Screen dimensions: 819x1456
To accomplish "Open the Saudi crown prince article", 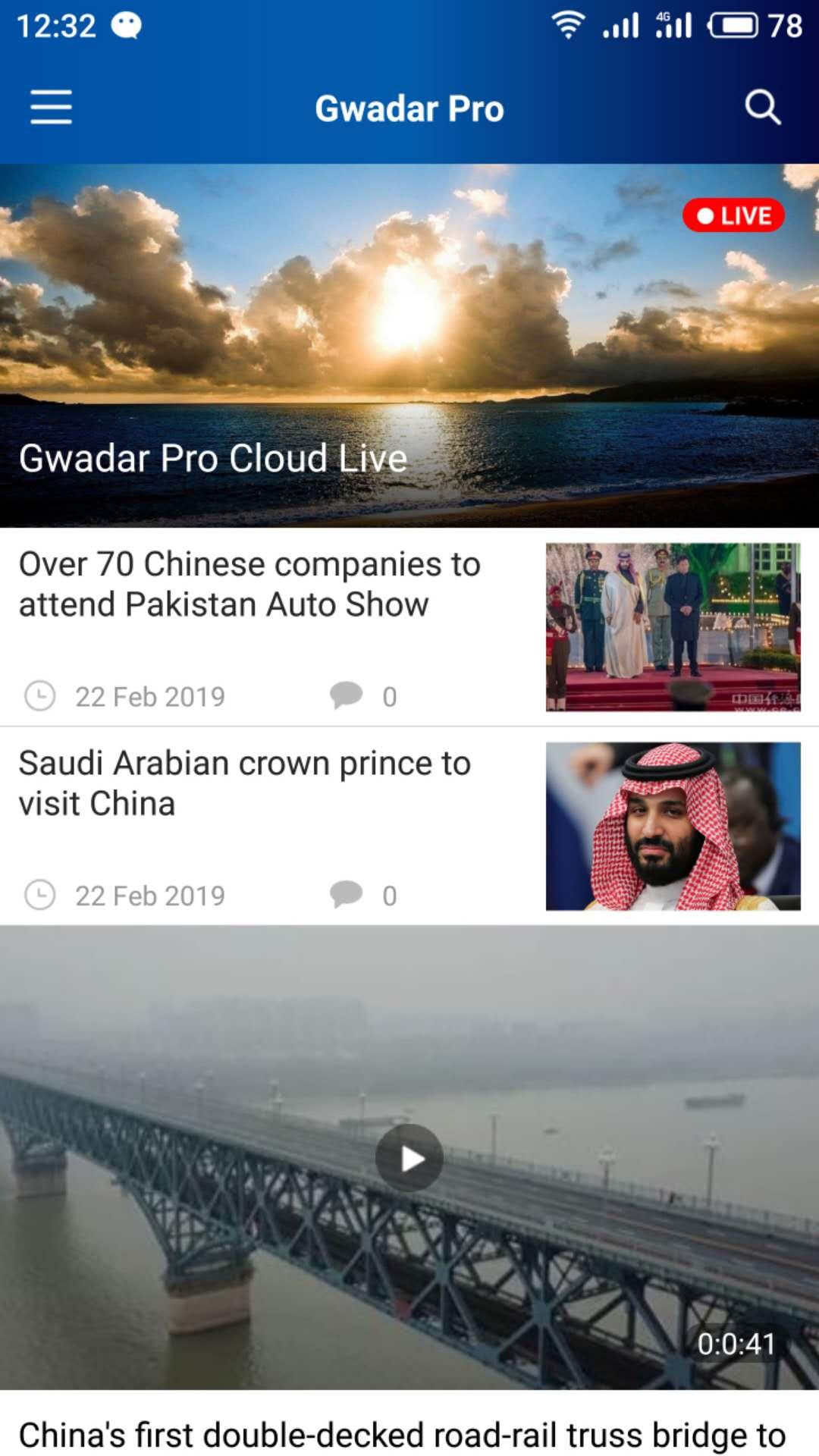I will [x=244, y=783].
